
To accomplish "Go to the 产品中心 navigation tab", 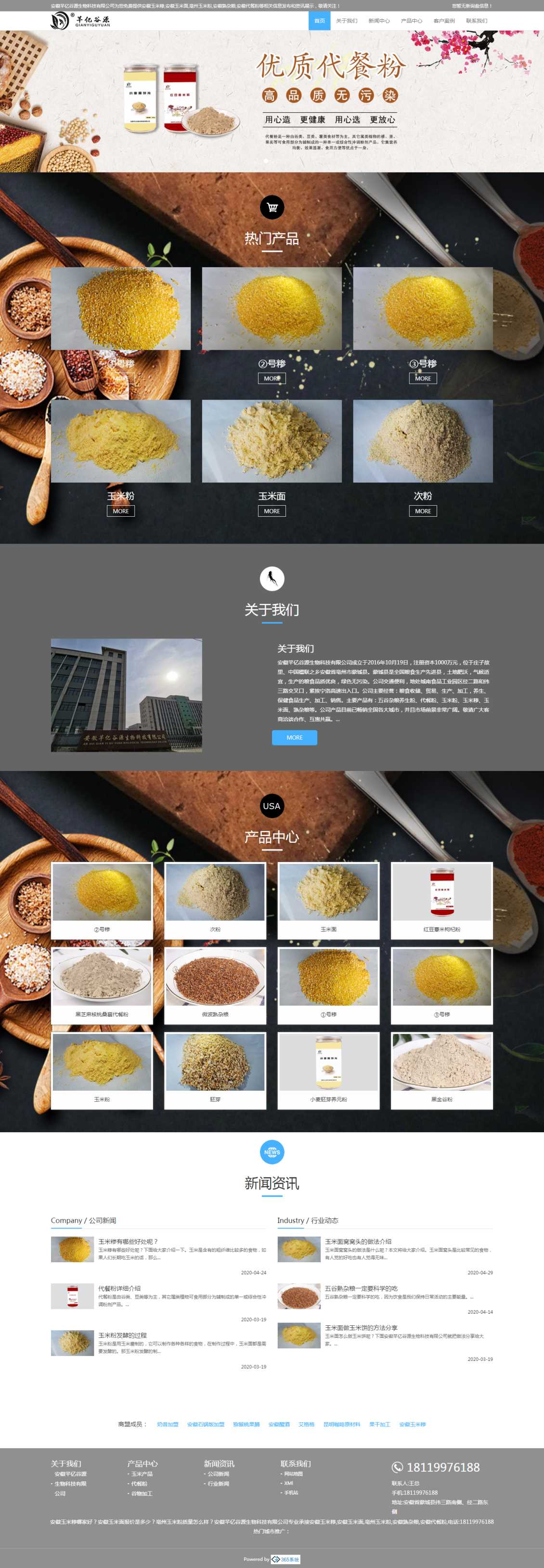I will click(x=411, y=21).
